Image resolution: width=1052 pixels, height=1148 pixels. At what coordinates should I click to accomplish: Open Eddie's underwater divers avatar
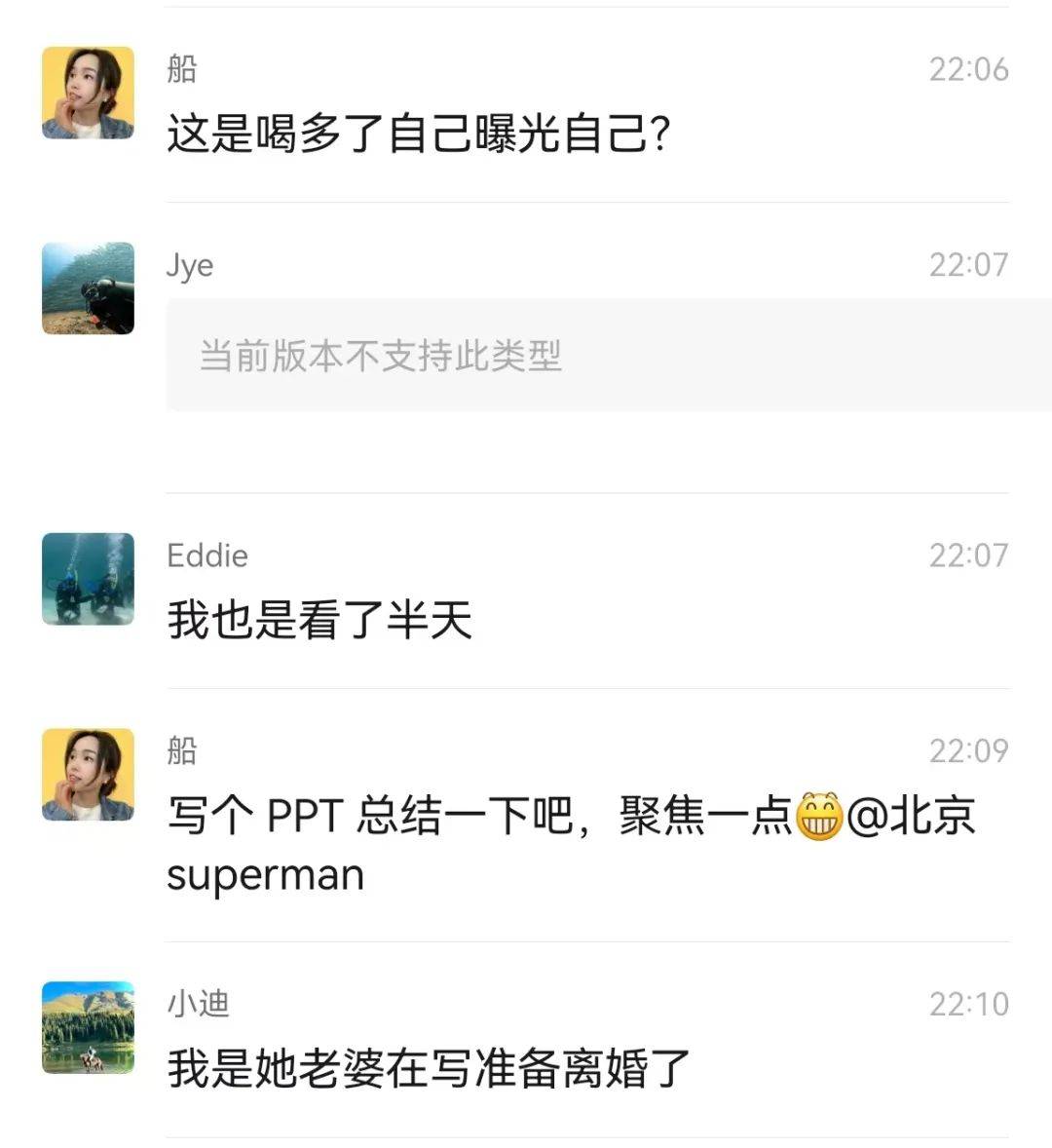point(88,579)
